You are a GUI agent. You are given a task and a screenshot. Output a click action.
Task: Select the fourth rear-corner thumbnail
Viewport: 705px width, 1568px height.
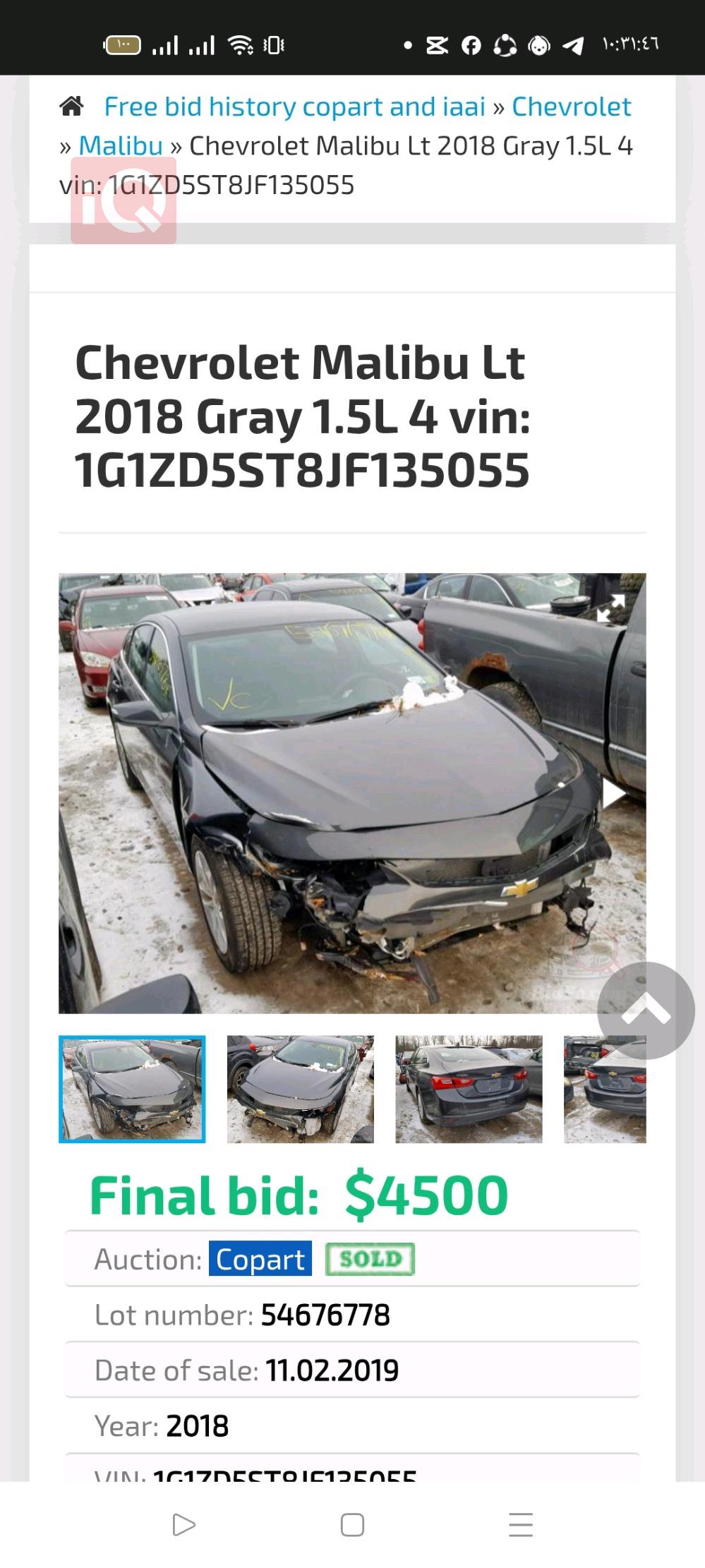point(604,1089)
